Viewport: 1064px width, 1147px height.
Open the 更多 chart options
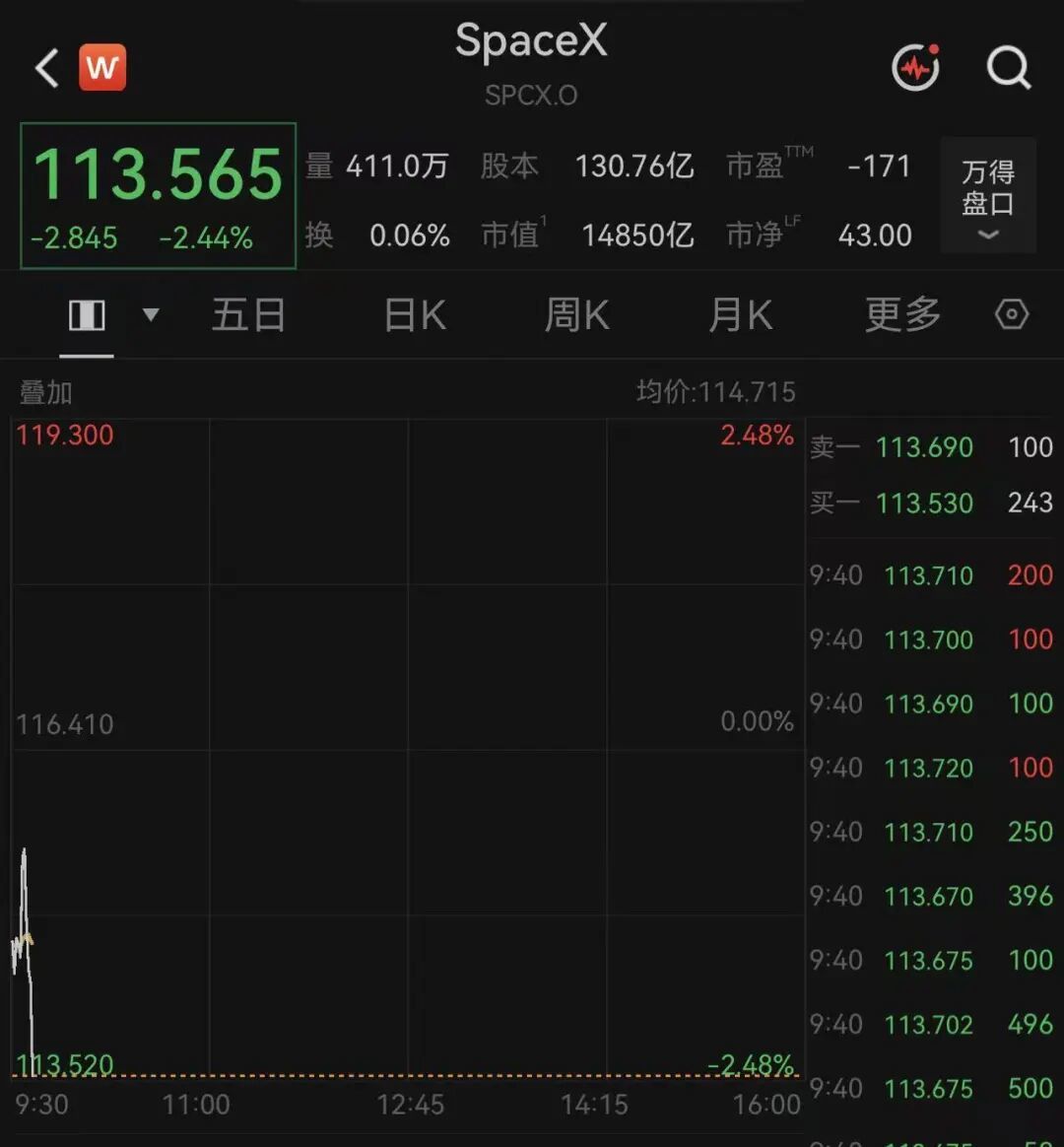point(903,315)
